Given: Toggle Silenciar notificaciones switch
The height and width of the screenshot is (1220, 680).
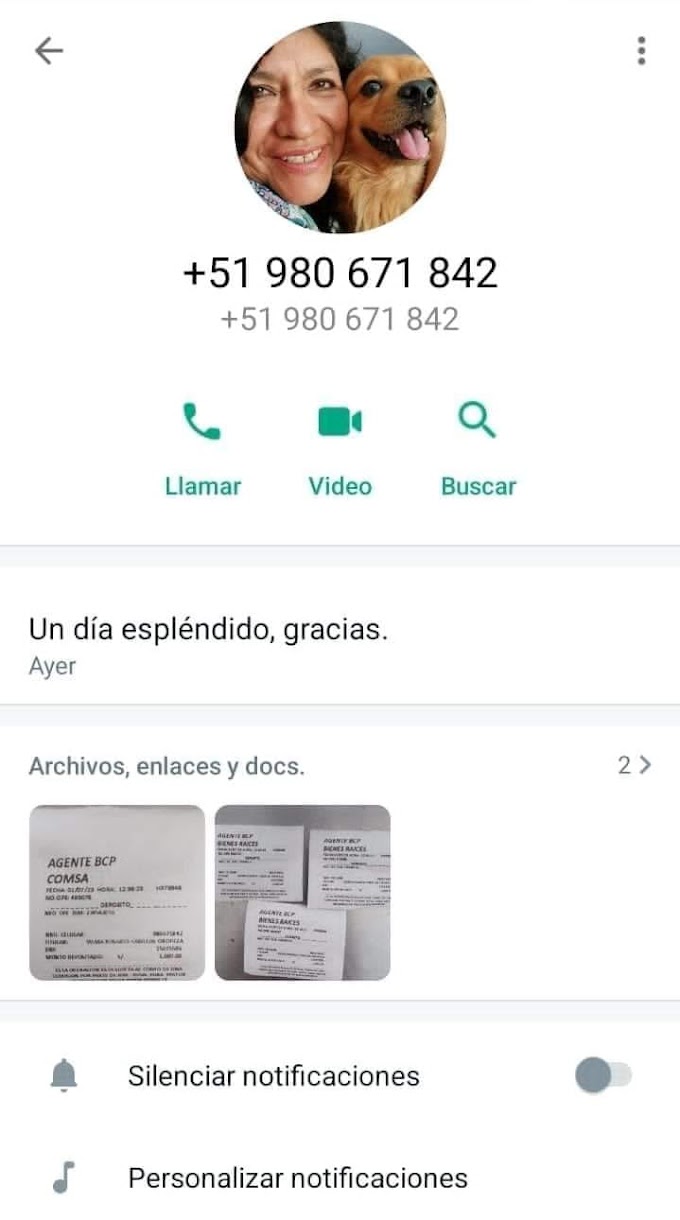Looking at the screenshot, I should 603,1076.
